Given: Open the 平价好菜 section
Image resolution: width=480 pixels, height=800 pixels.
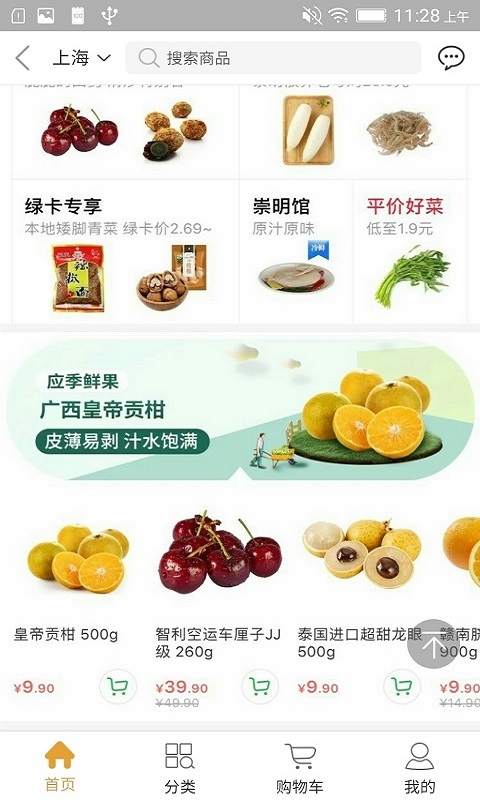Looking at the screenshot, I should 410,252.
